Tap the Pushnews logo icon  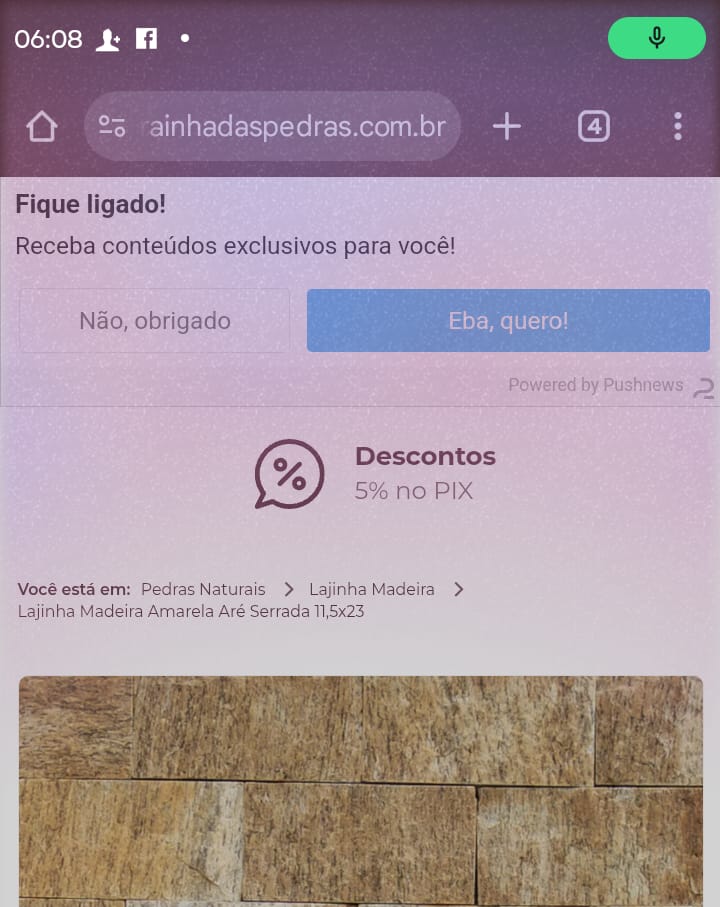click(x=704, y=385)
